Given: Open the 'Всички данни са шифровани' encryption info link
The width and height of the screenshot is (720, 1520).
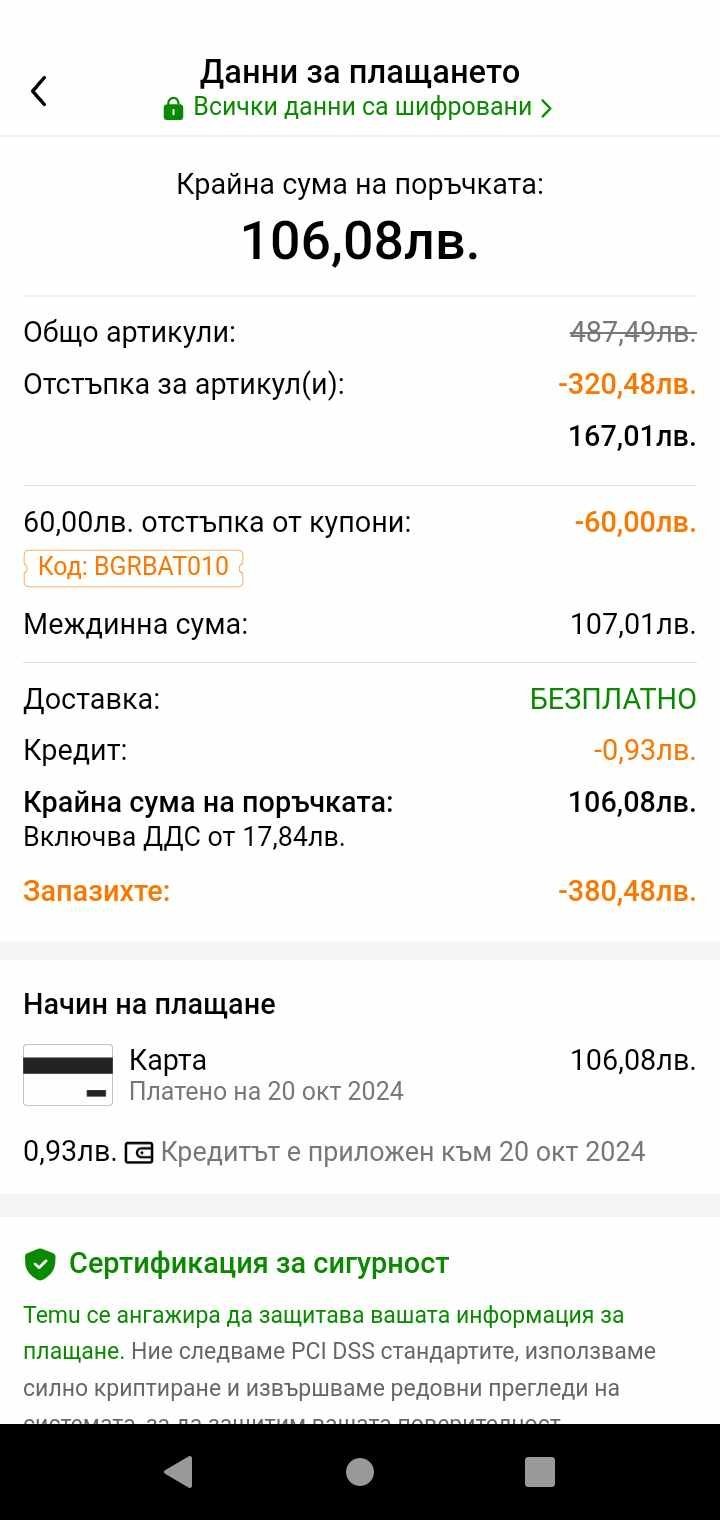Looking at the screenshot, I should (x=358, y=108).
